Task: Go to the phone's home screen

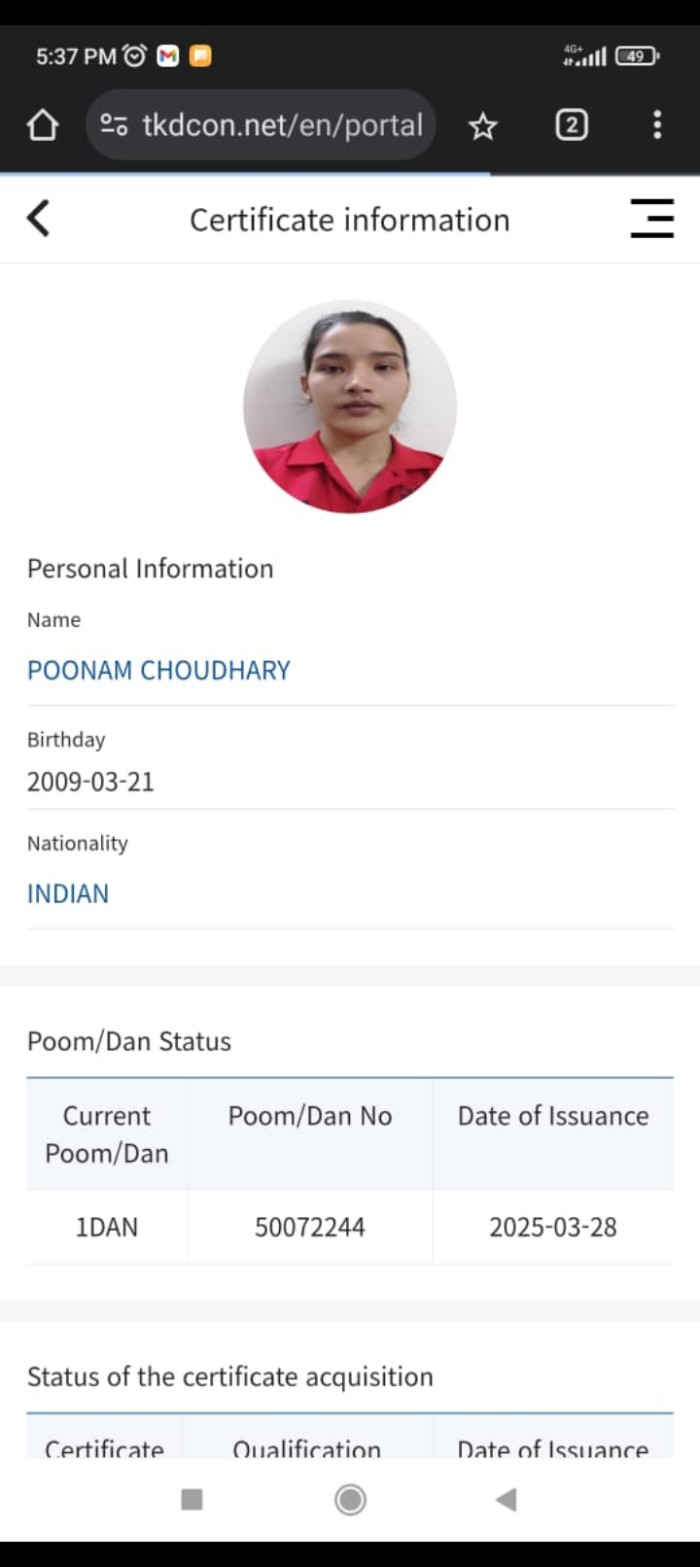Action: (350, 1499)
